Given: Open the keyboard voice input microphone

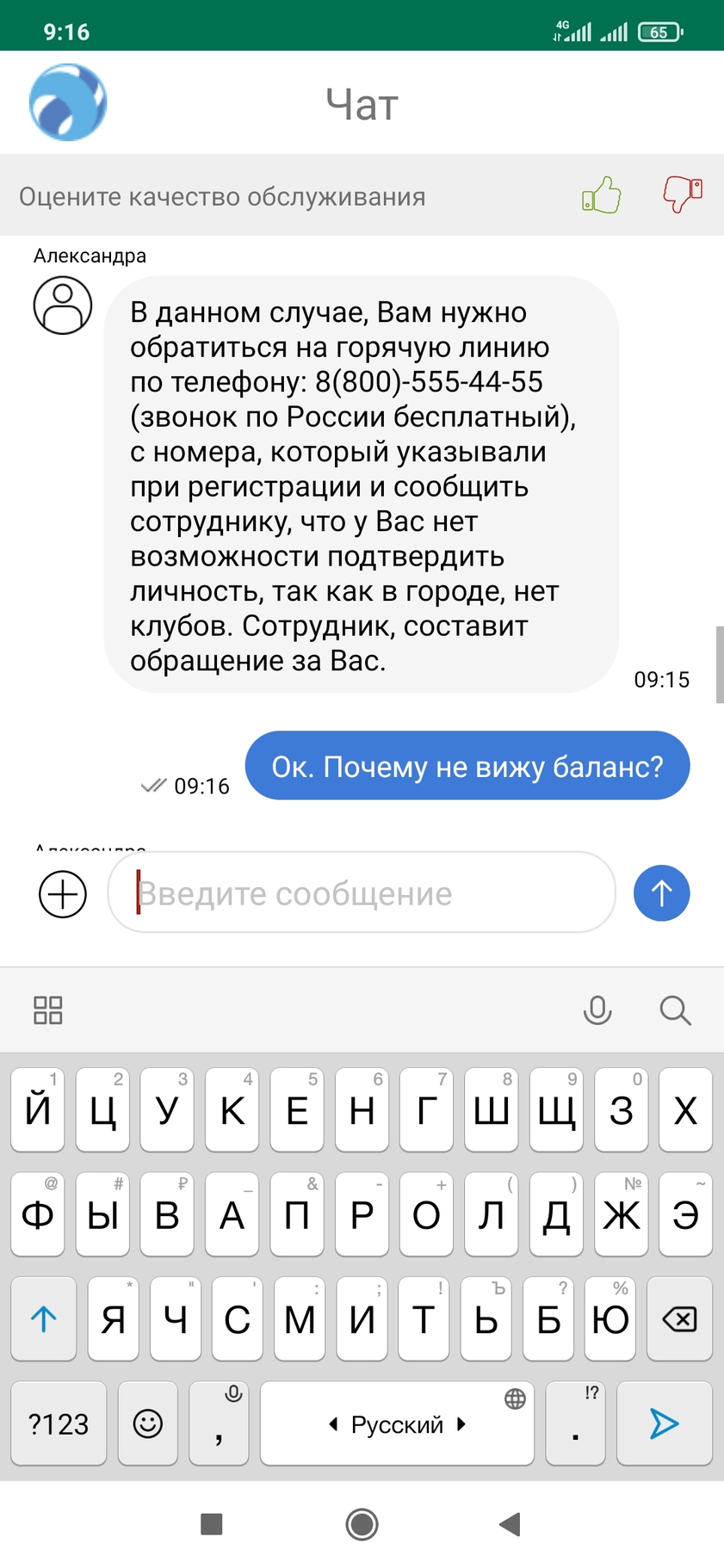Looking at the screenshot, I should 597,1009.
